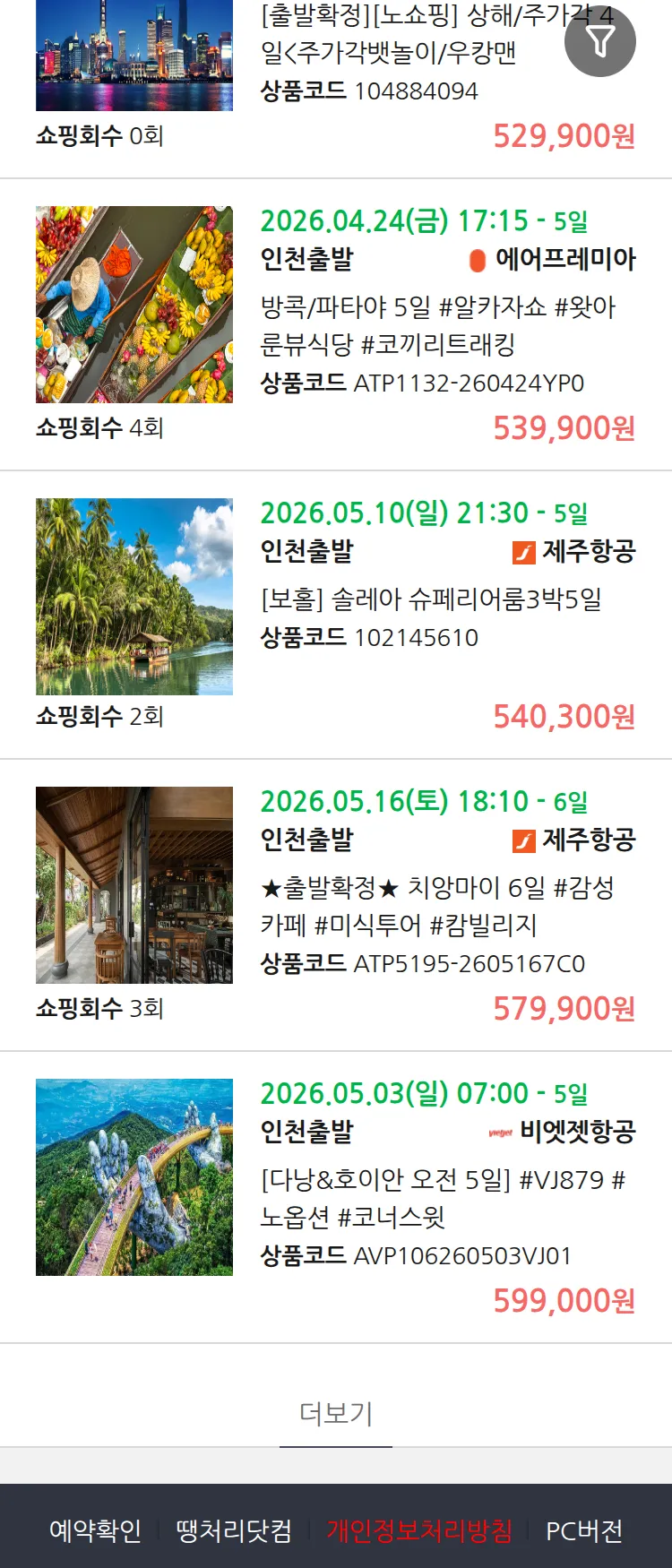Open the Bohol Solea Superior Room package
This screenshot has width=672, height=1568.
click(430, 599)
